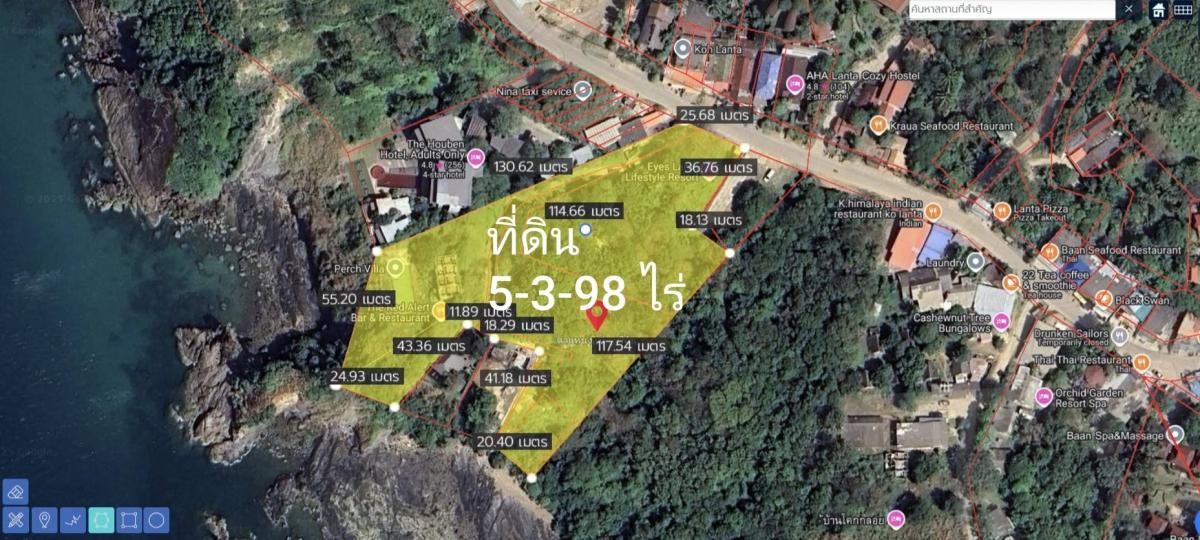The image size is (1200, 540).
Task: Choose the location pin marker tool
Action: point(44,520)
